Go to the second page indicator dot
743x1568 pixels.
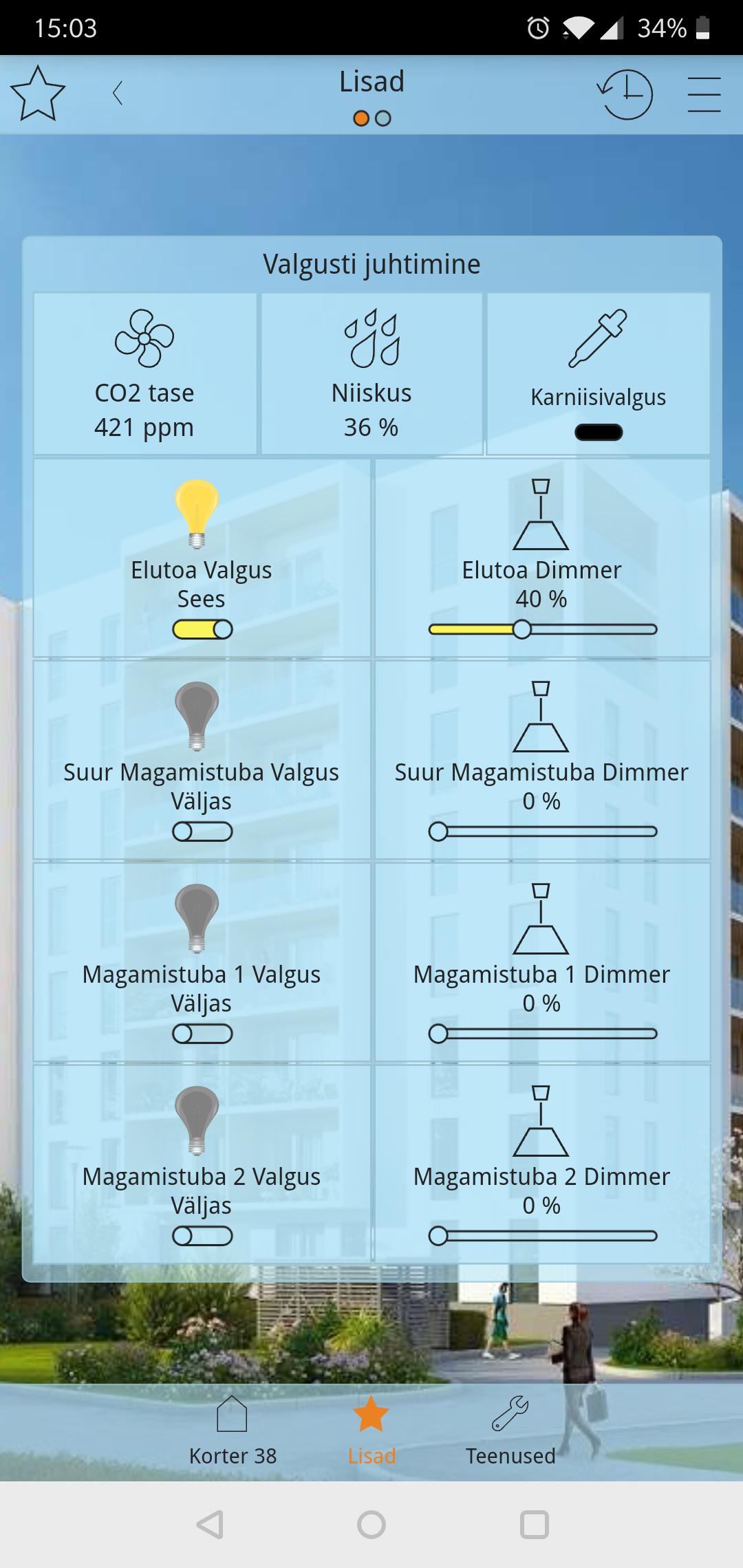384,118
